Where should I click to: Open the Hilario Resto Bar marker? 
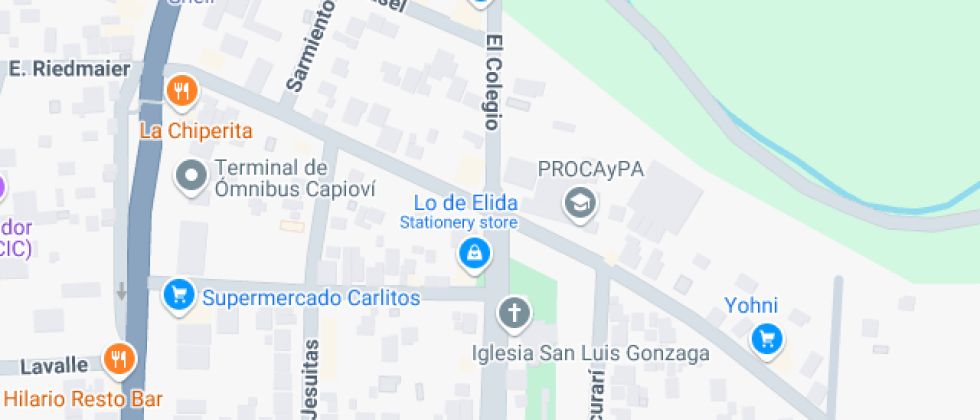119,360
